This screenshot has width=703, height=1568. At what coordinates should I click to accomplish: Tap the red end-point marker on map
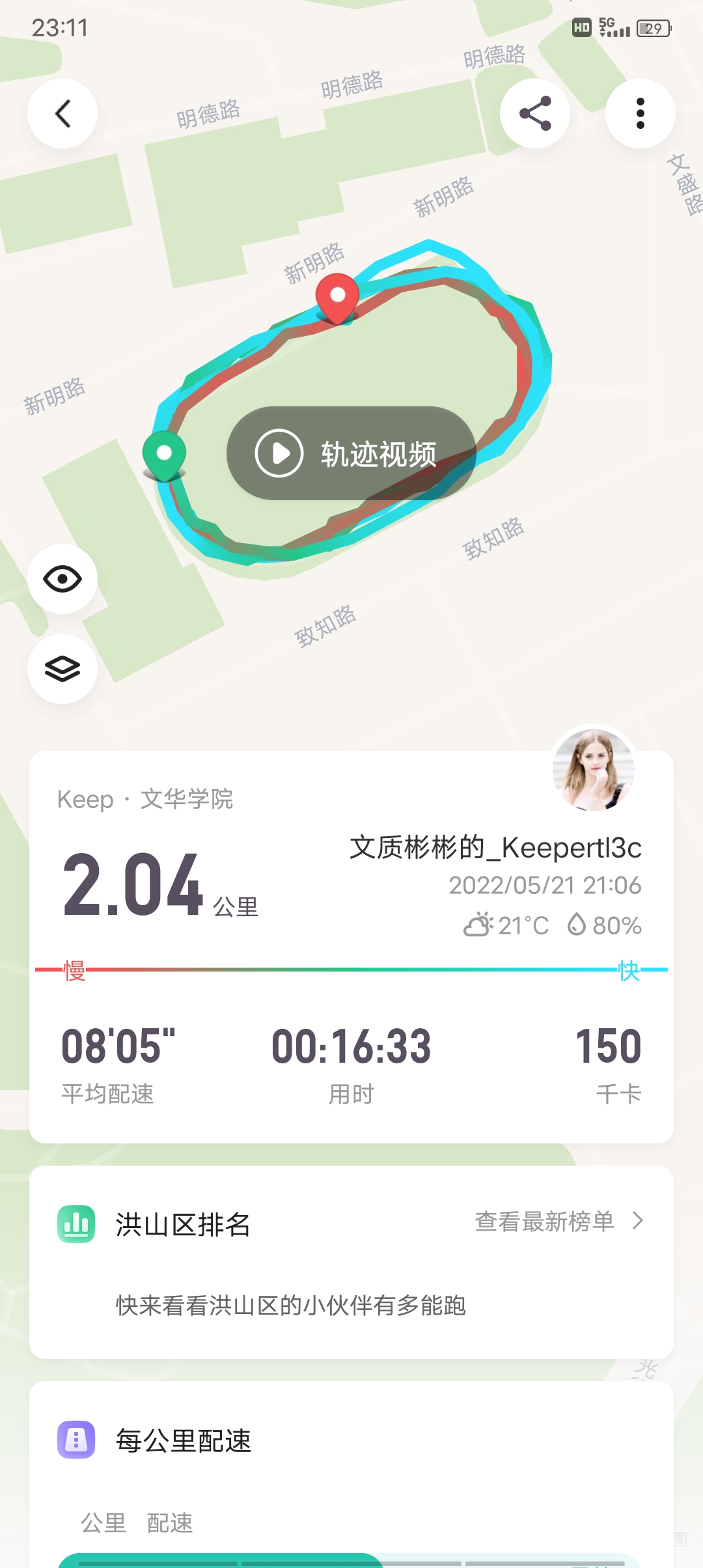pos(337,297)
